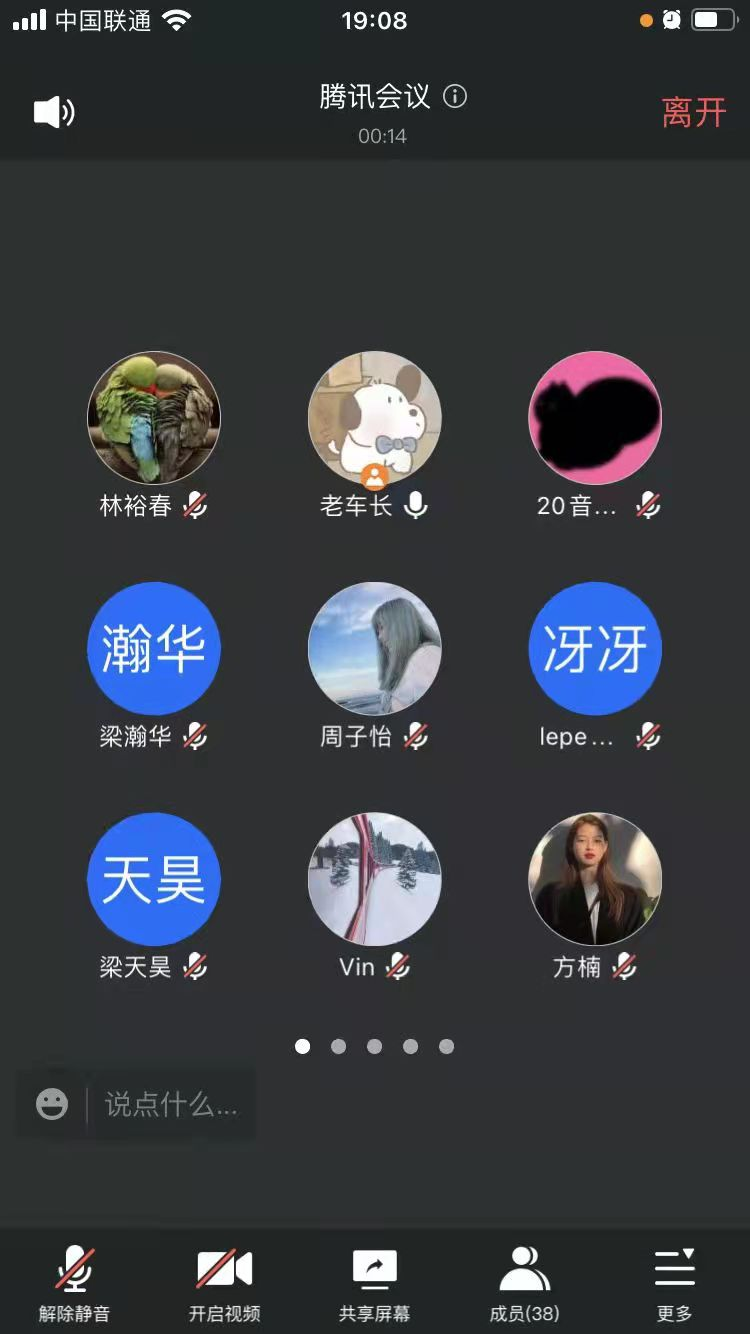Image resolution: width=750 pixels, height=1334 pixels.
Task: Select participant 林裕春
Action: click(154, 418)
